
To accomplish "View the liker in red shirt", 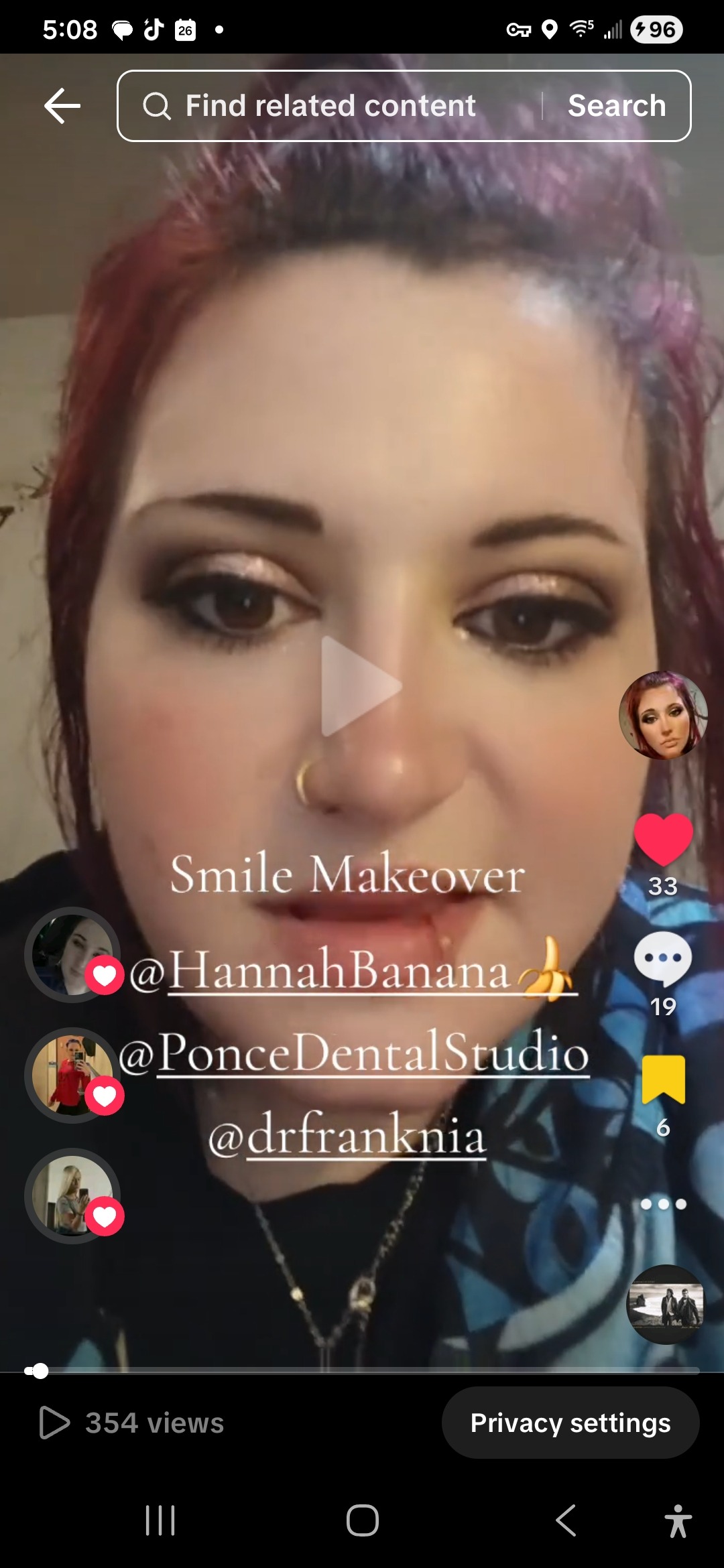I will (72, 1075).
